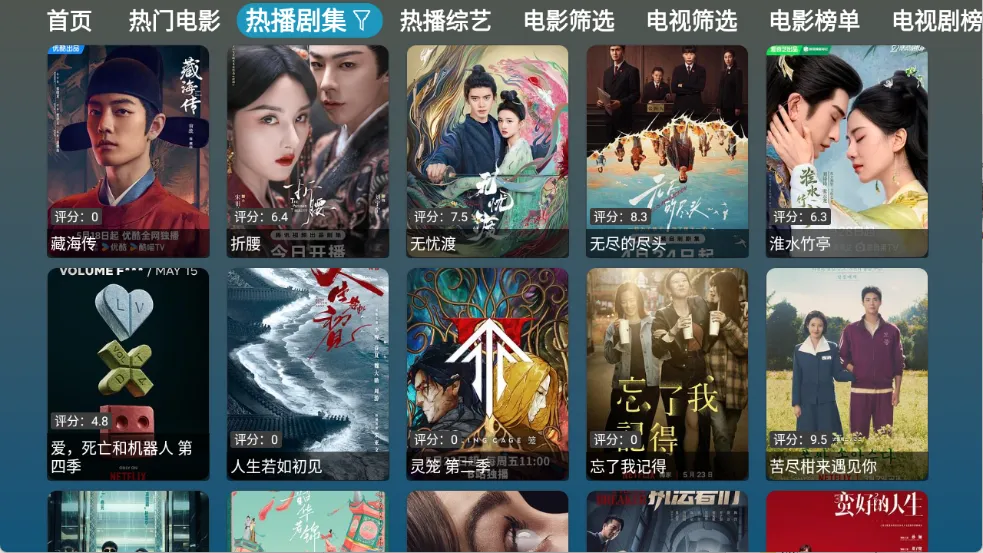Switch to the 首页 tab

69,20
